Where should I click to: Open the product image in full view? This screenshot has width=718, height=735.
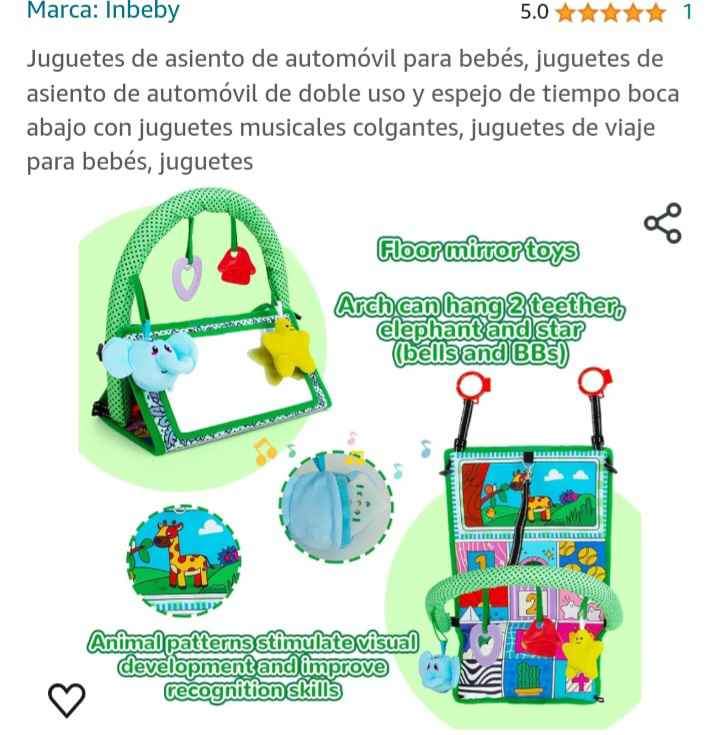[359, 457]
